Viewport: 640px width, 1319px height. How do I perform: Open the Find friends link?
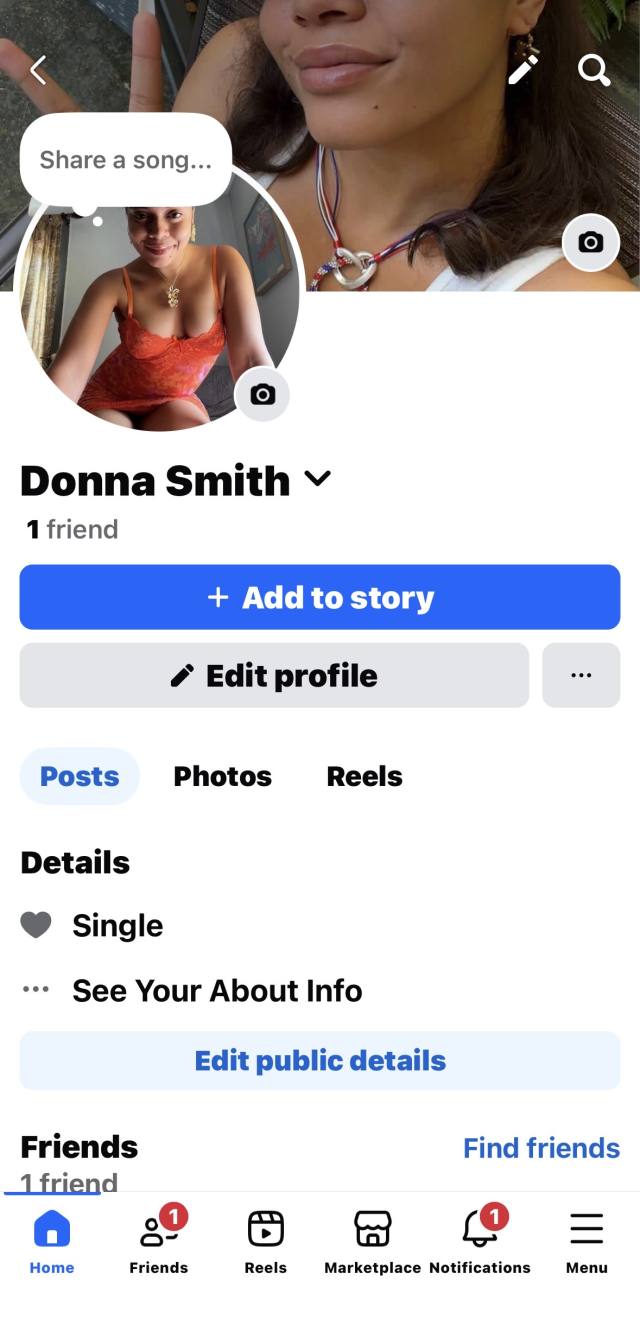[x=541, y=1147]
